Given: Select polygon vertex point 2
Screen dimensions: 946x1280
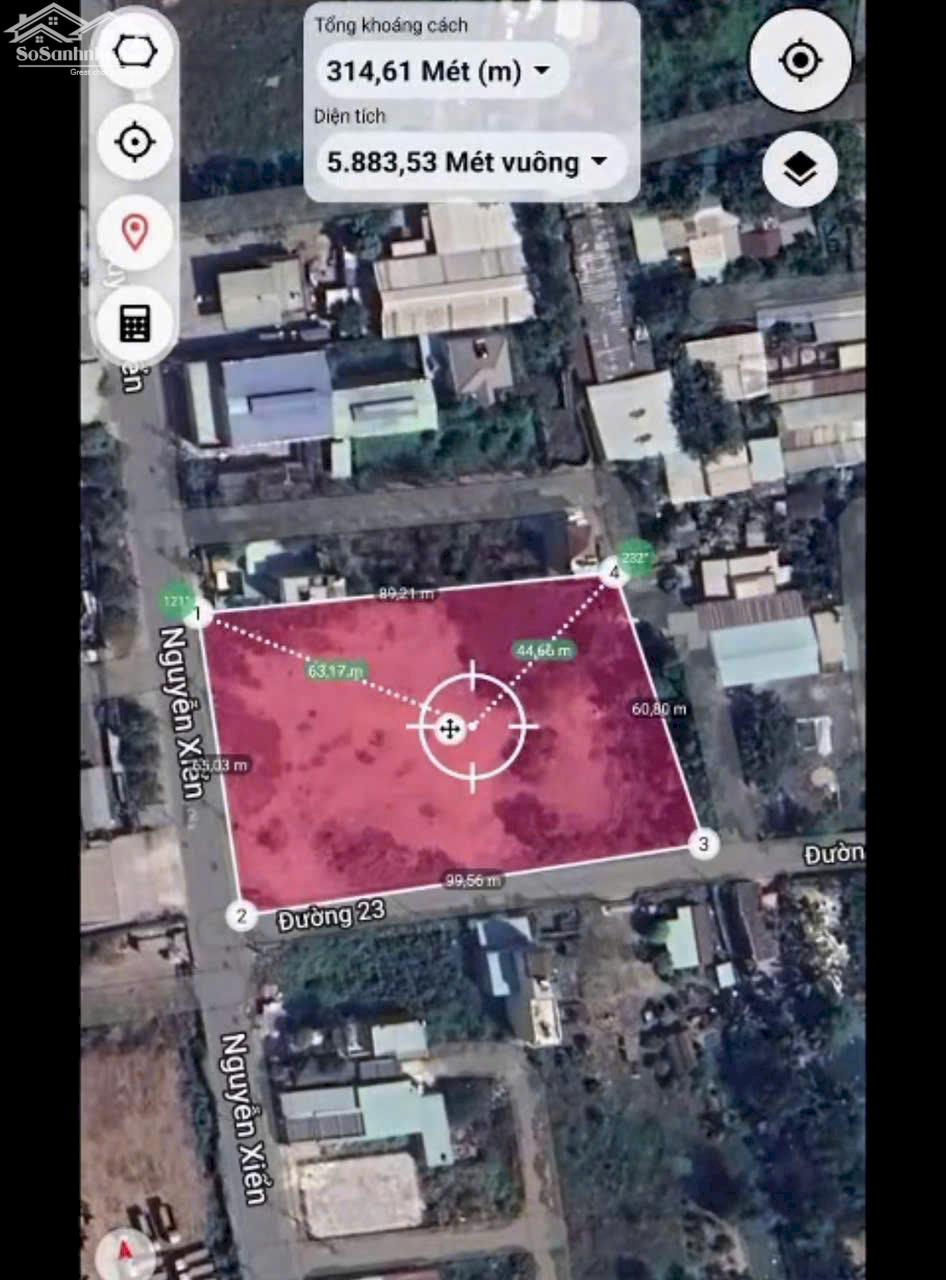Looking at the screenshot, I should click(240, 914).
